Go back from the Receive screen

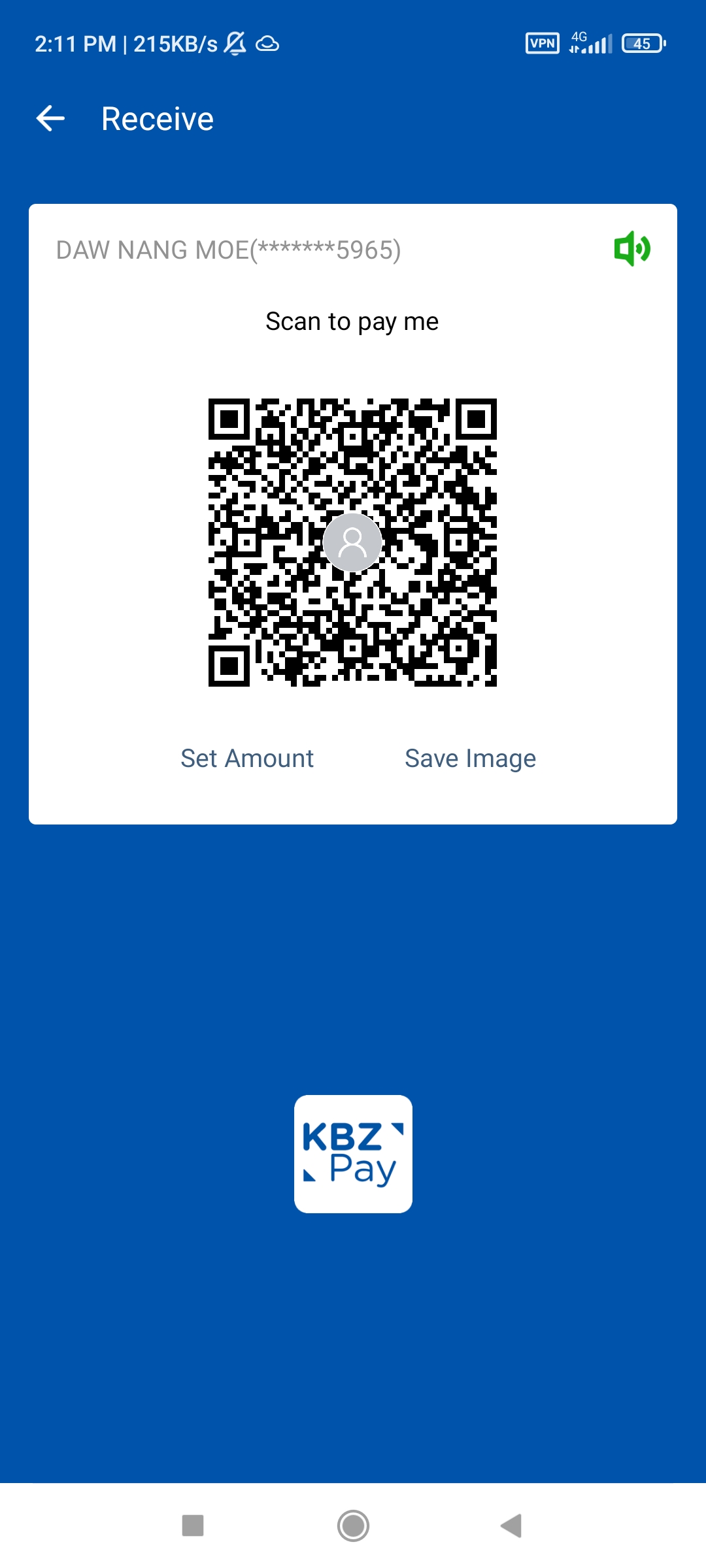pyautogui.click(x=50, y=119)
